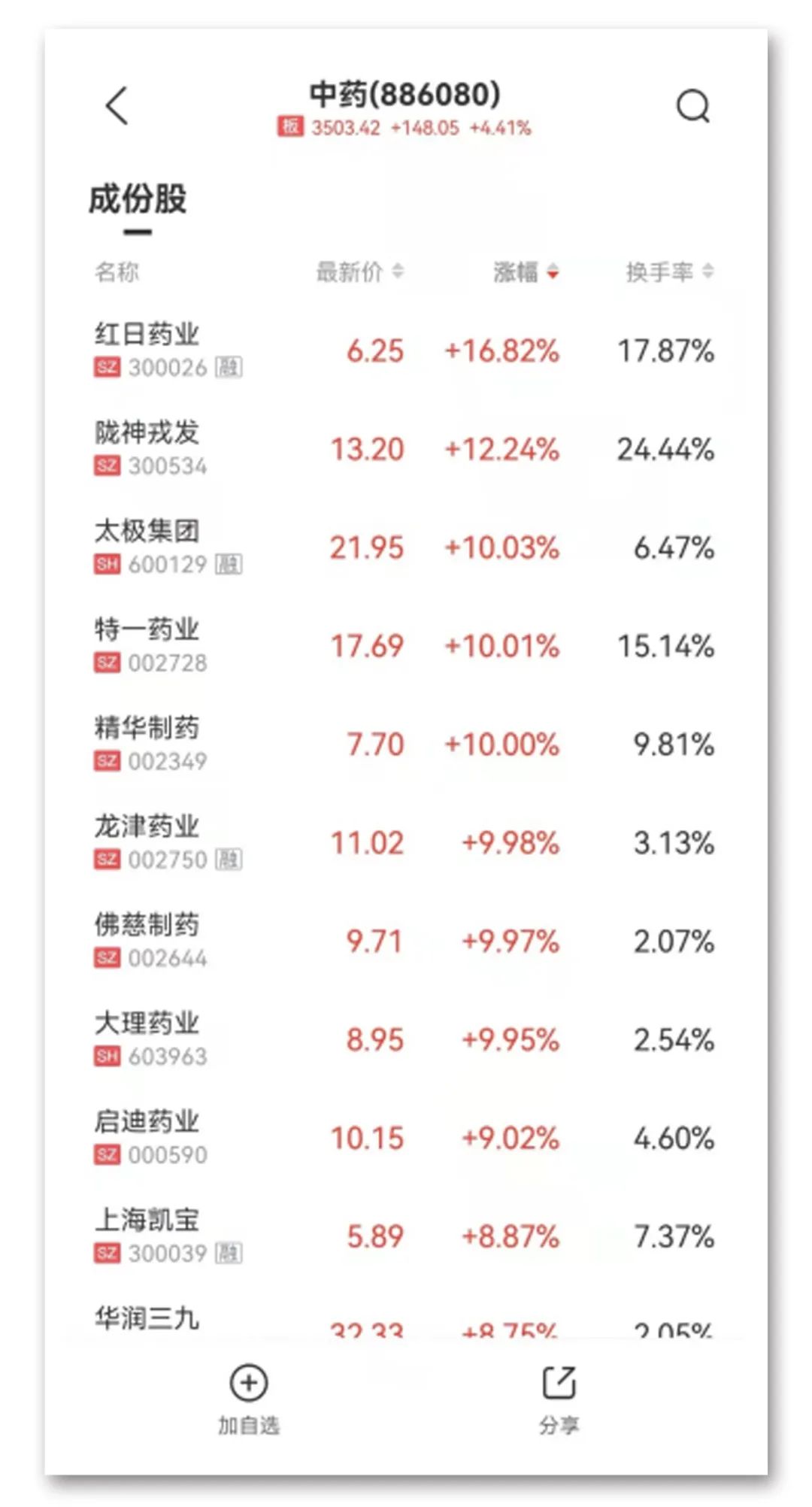Open the search magnifier icon

coord(693,106)
